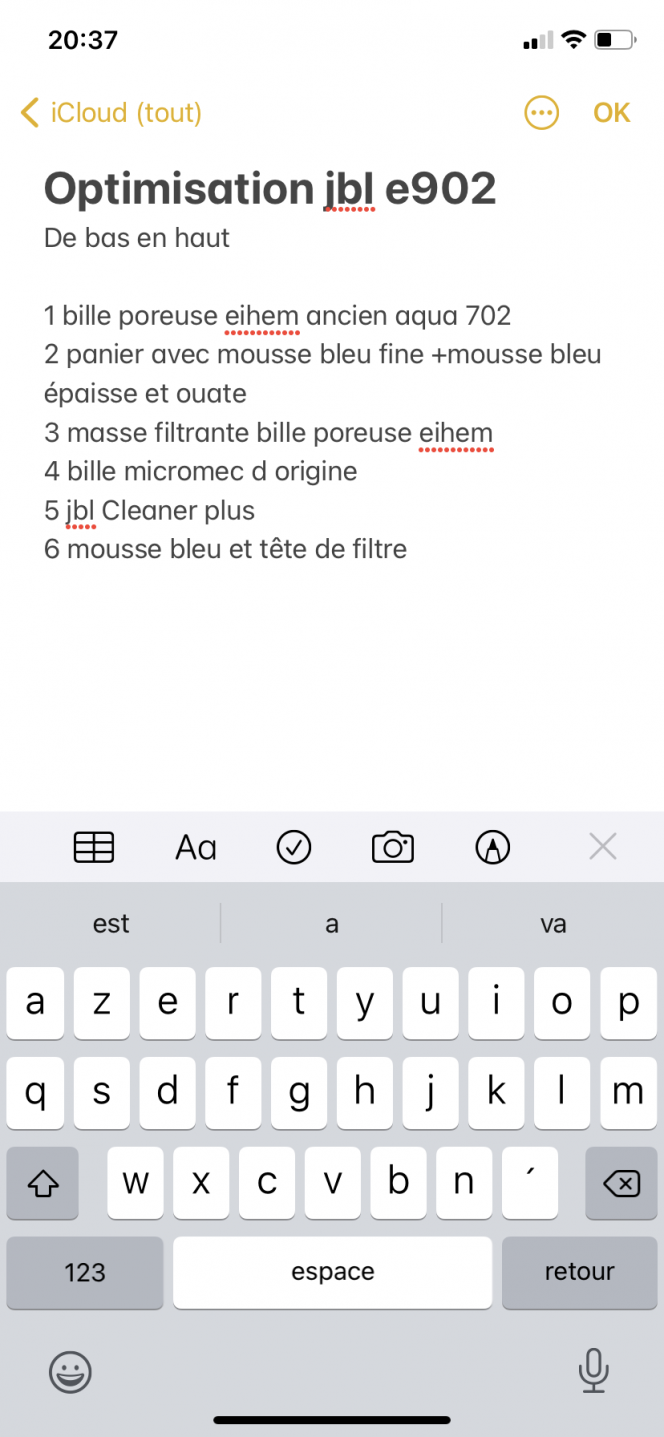Image resolution: width=664 pixels, height=1437 pixels.
Task: Select the suggestion "est"
Action: tap(111, 924)
